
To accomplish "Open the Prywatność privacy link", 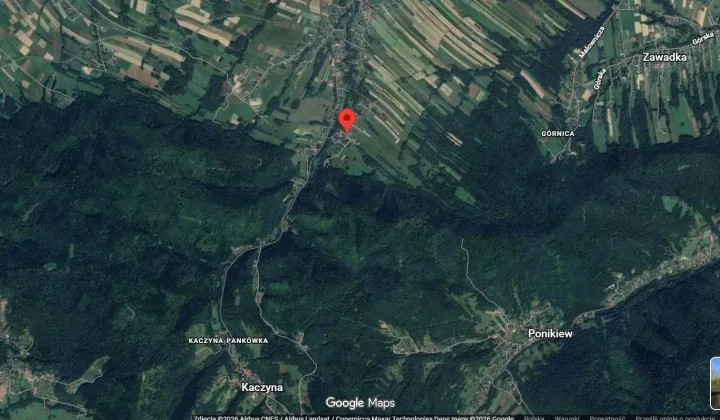I will tap(607, 417).
